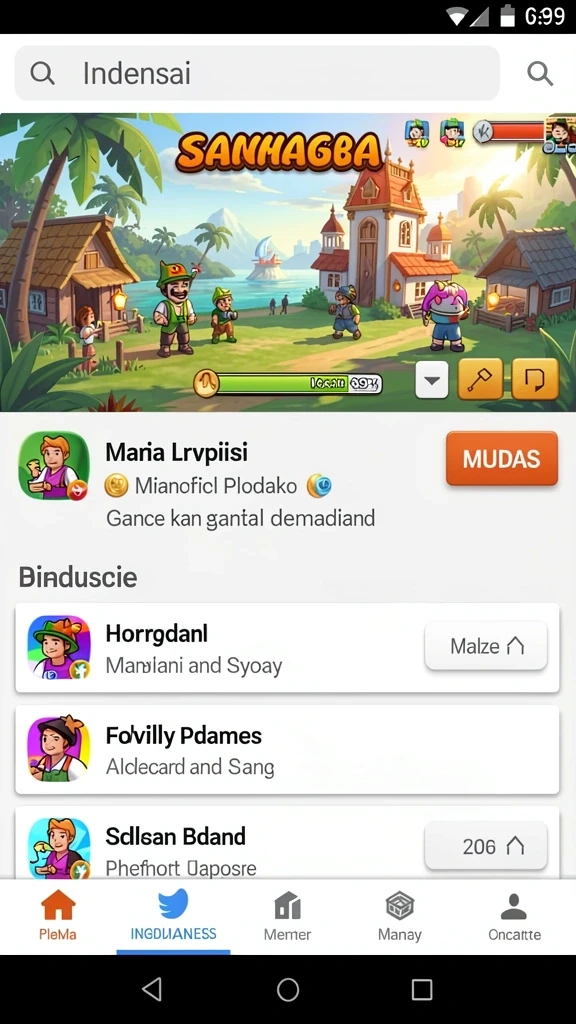Open the SANHAGBA game banner

pyautogui.click(x=288, y=262)
